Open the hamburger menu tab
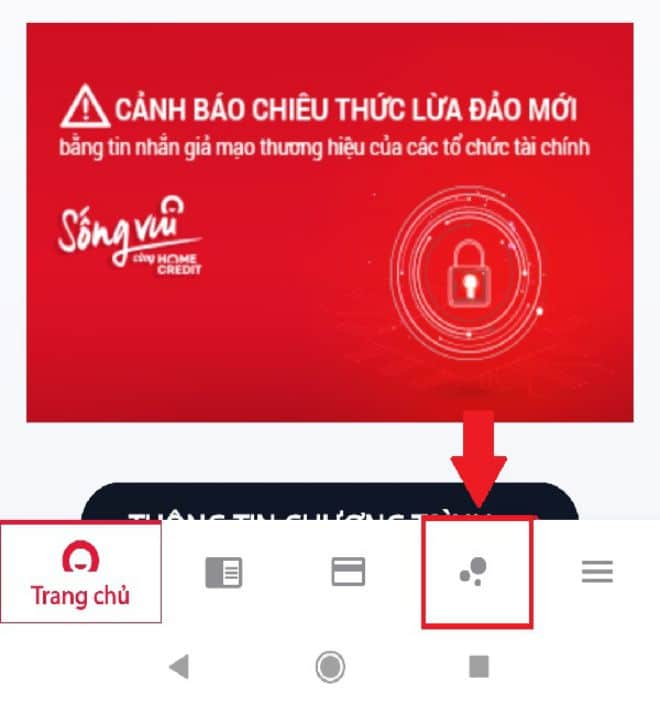Screen dimensions: 660x710 coord(597,572)
